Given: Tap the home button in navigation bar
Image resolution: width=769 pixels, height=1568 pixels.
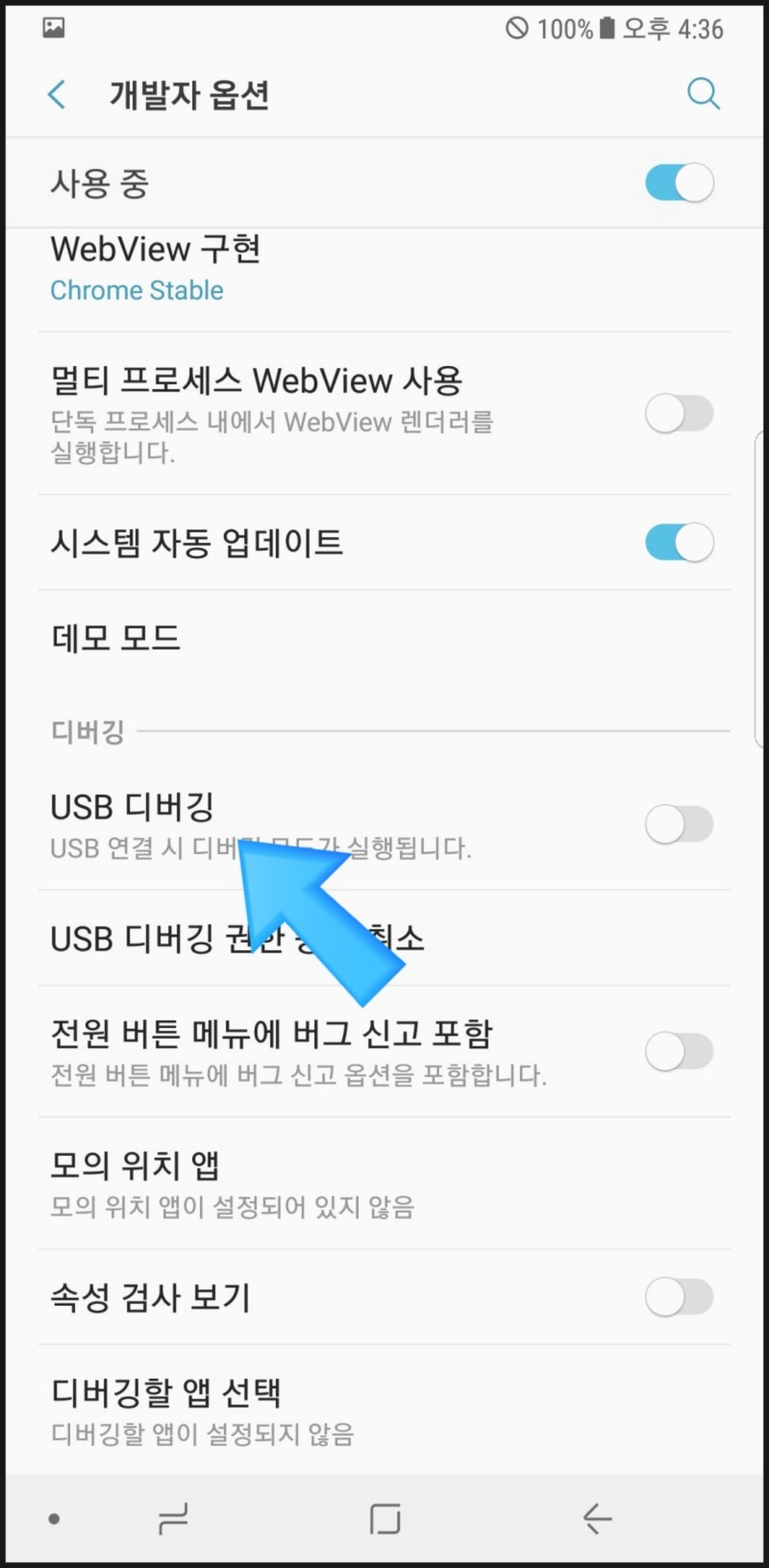Looking at the screenshot, I should [385, 1519].
